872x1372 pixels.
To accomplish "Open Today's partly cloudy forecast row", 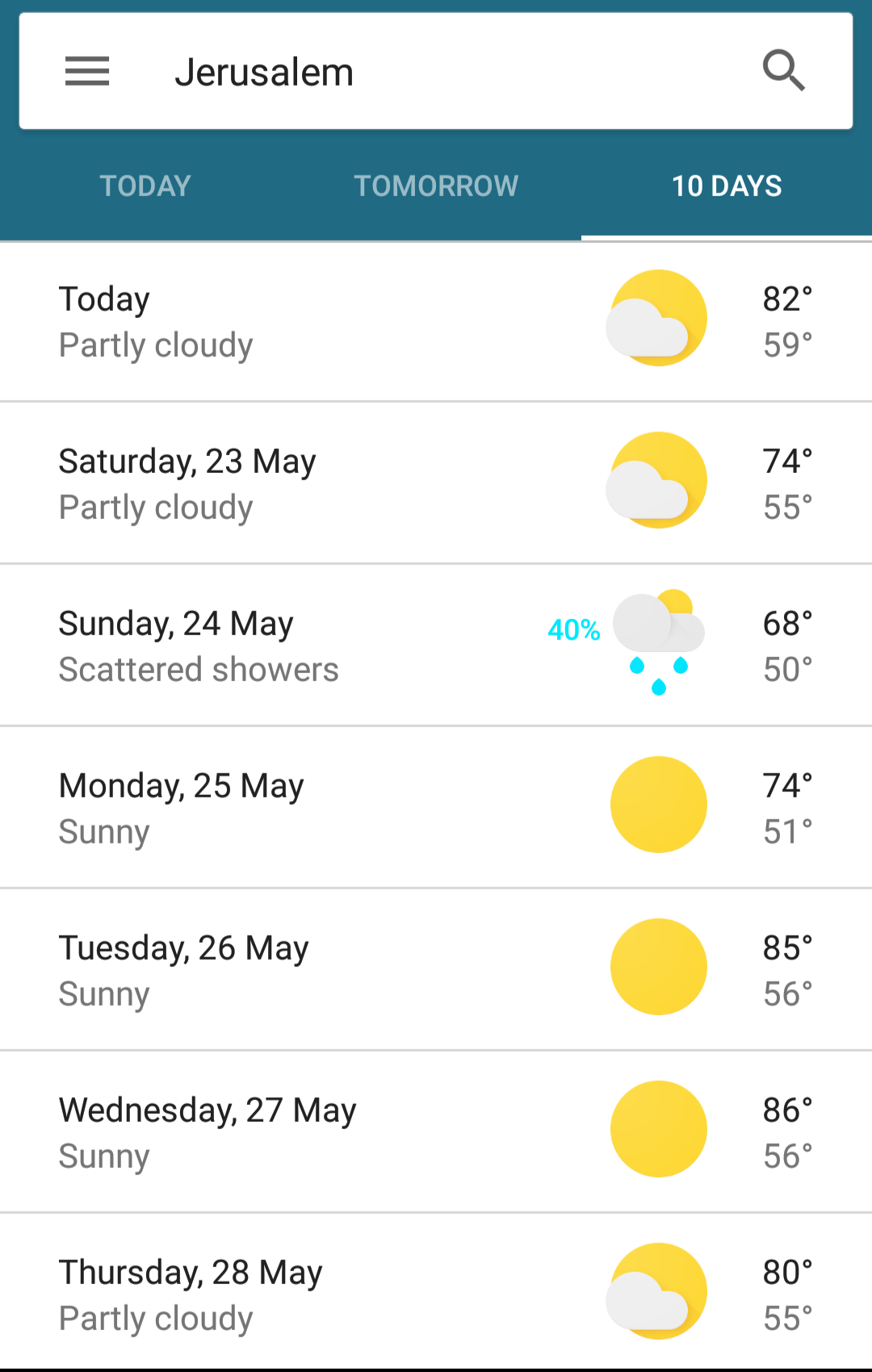I will 436,321.
